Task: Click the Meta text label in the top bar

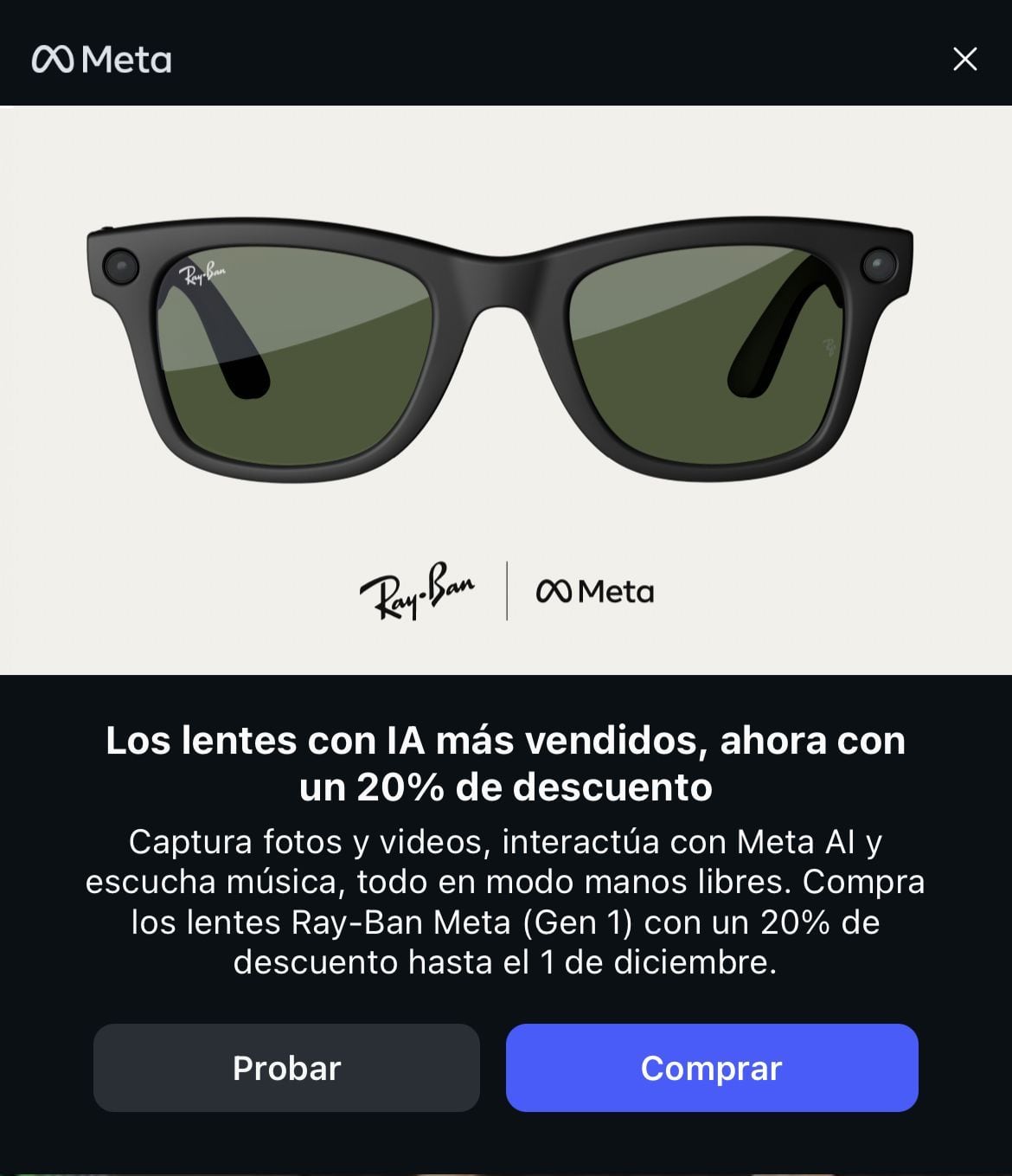Action: [x=125, y=59]
